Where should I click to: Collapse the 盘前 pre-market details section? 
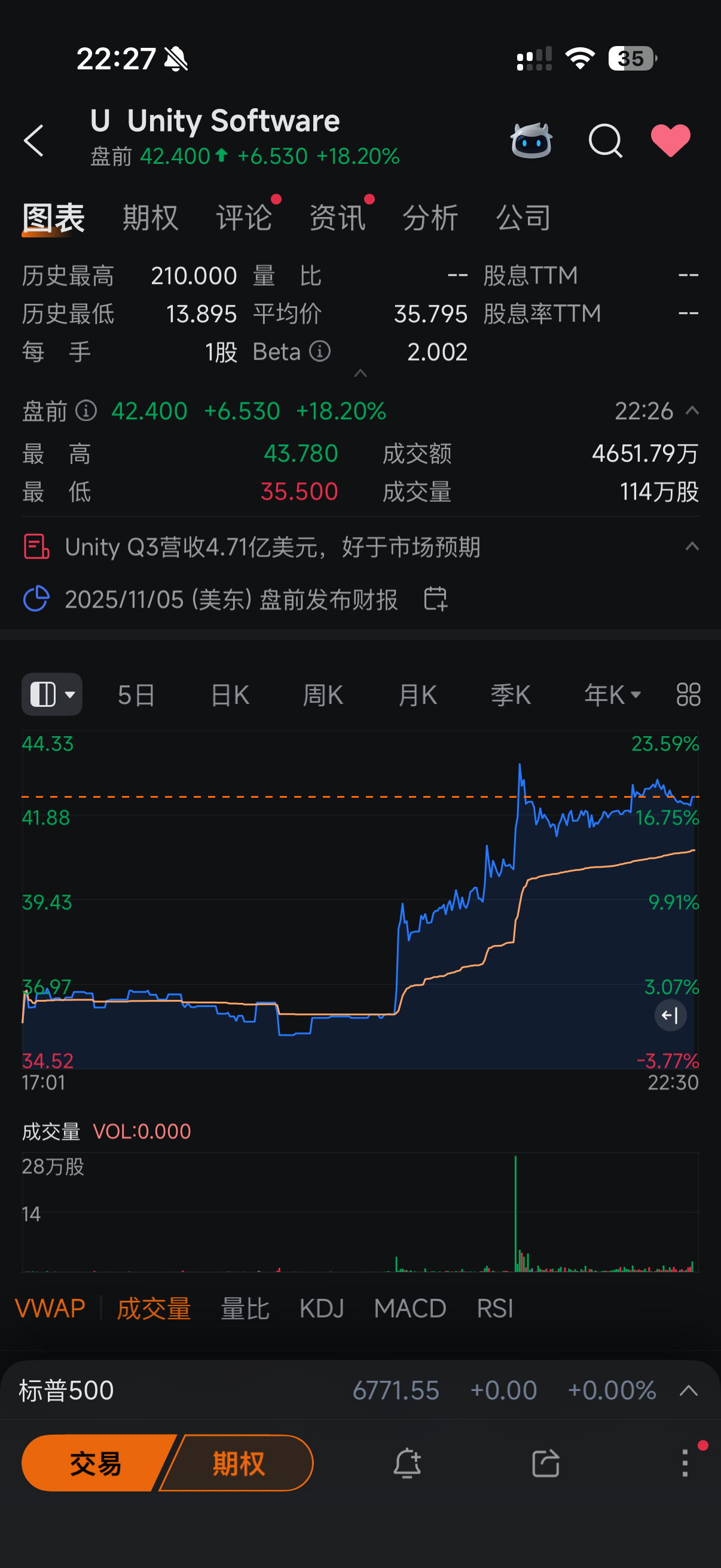click(x=692, y=411)
